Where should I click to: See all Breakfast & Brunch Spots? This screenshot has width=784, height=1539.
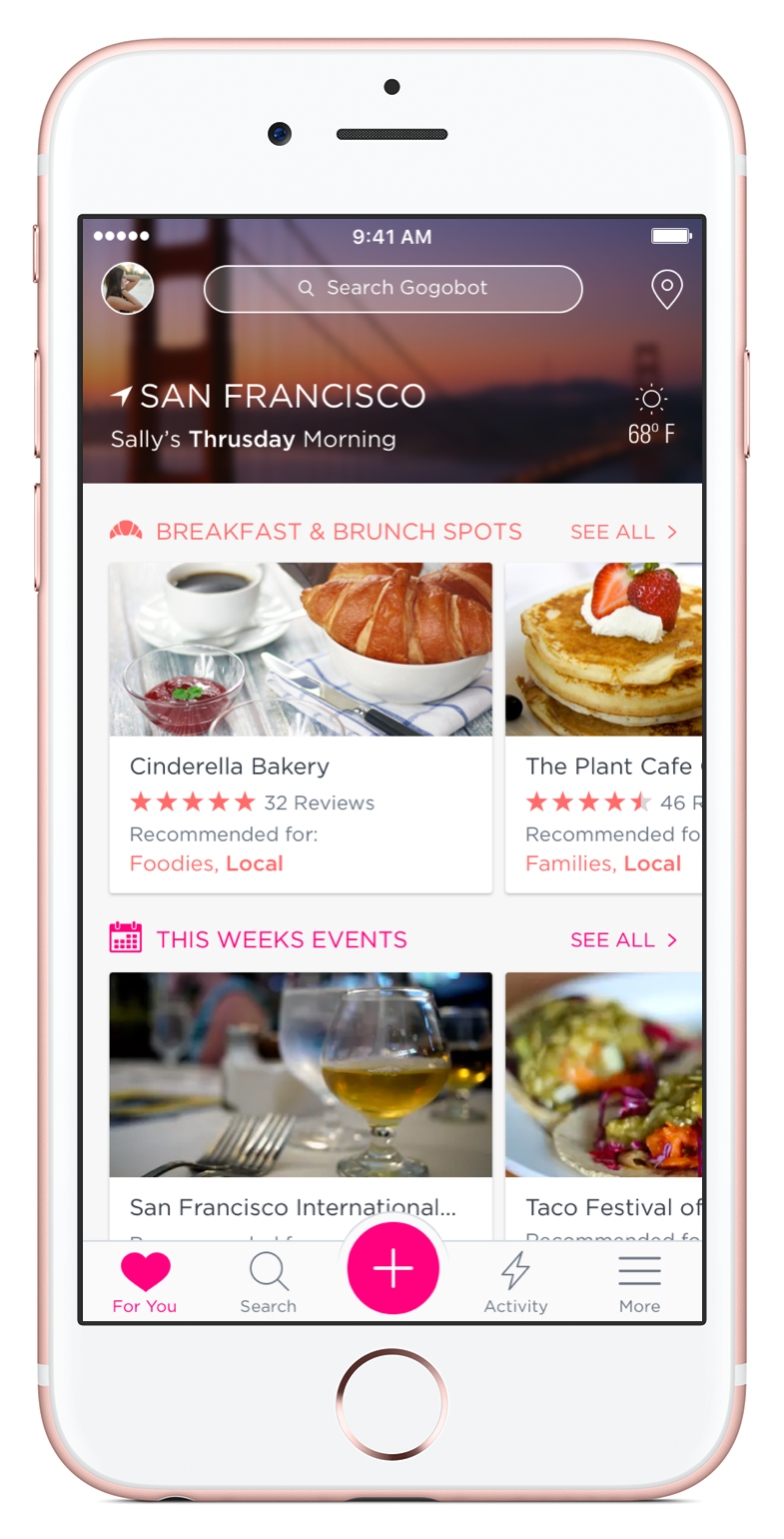coord(623,533)
